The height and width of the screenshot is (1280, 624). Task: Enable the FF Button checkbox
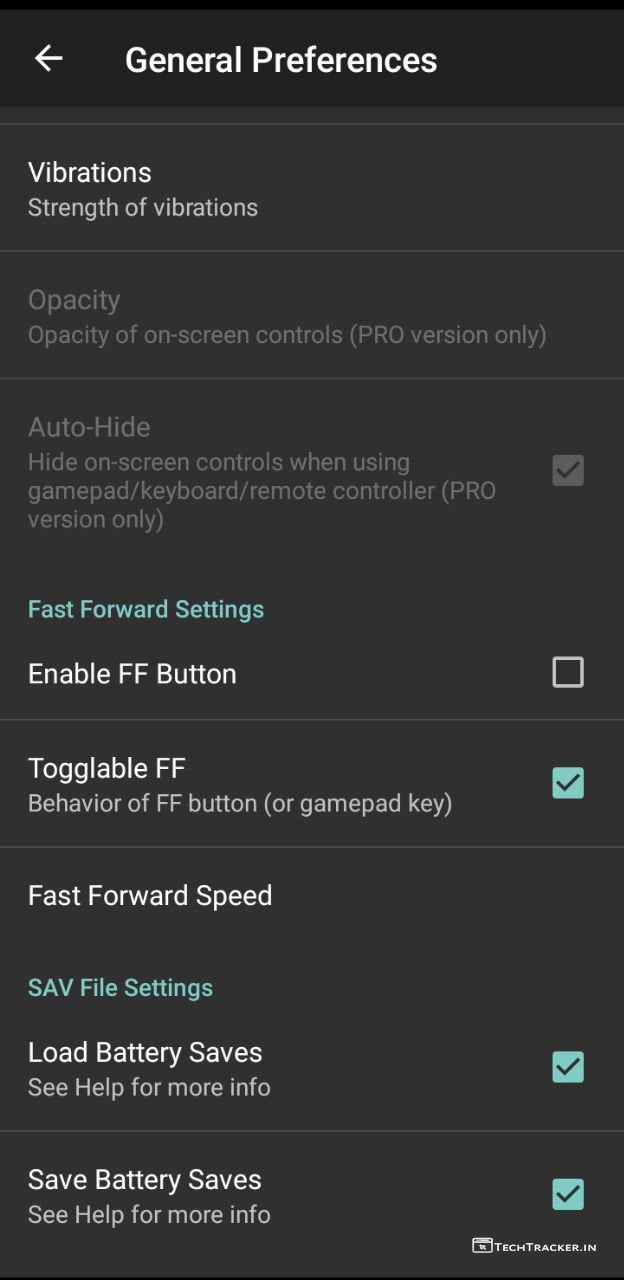567,673
